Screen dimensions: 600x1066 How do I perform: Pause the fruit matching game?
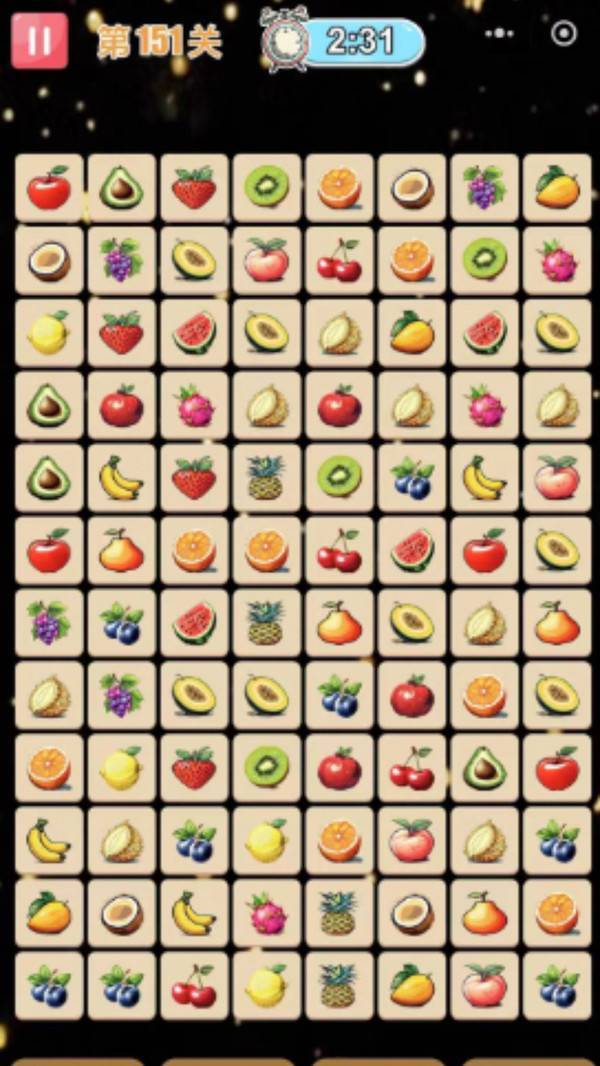pyautogui.click(x=39, y=41)
